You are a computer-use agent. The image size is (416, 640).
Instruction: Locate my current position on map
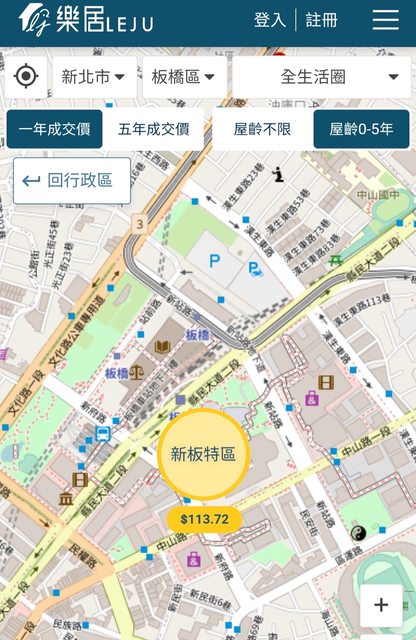point(26,76)
